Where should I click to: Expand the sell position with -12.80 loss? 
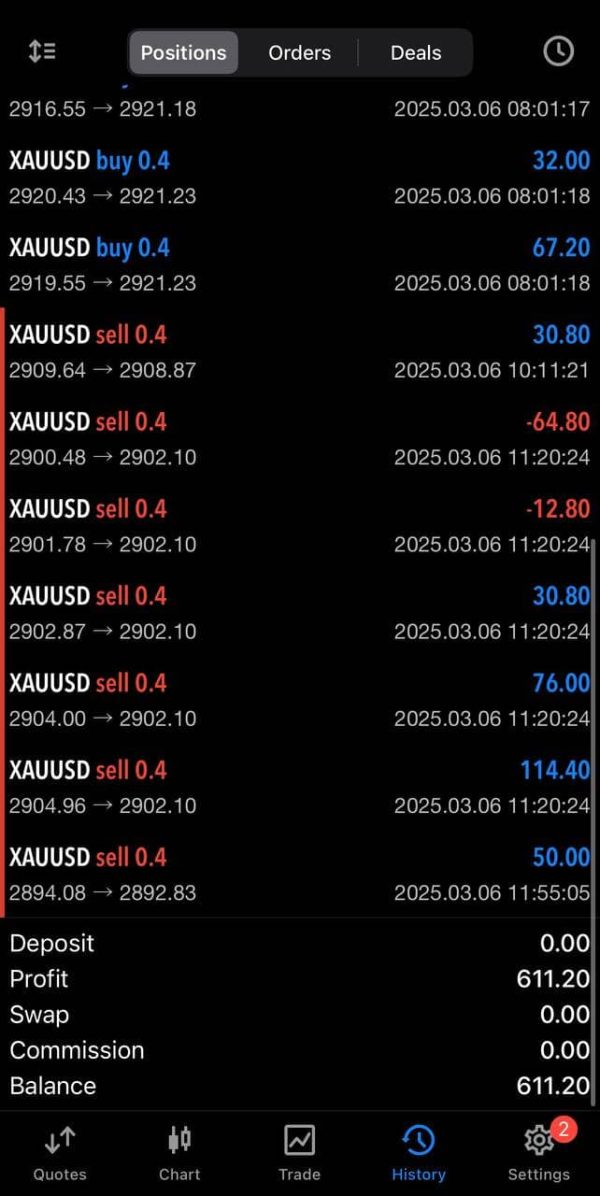coord(300,526)
